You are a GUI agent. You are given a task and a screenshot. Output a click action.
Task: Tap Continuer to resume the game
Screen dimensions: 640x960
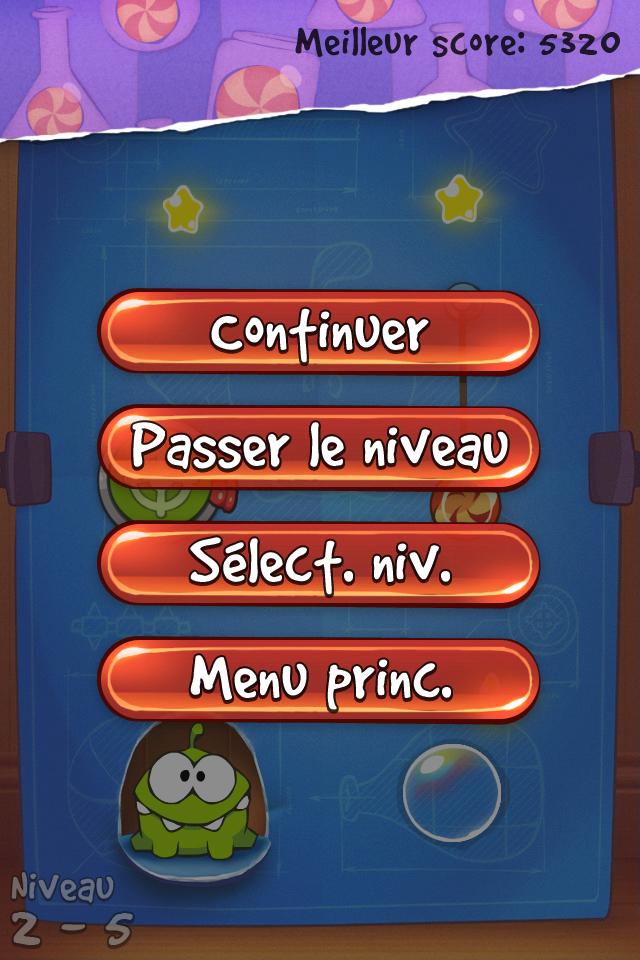[x=319, y=333]
